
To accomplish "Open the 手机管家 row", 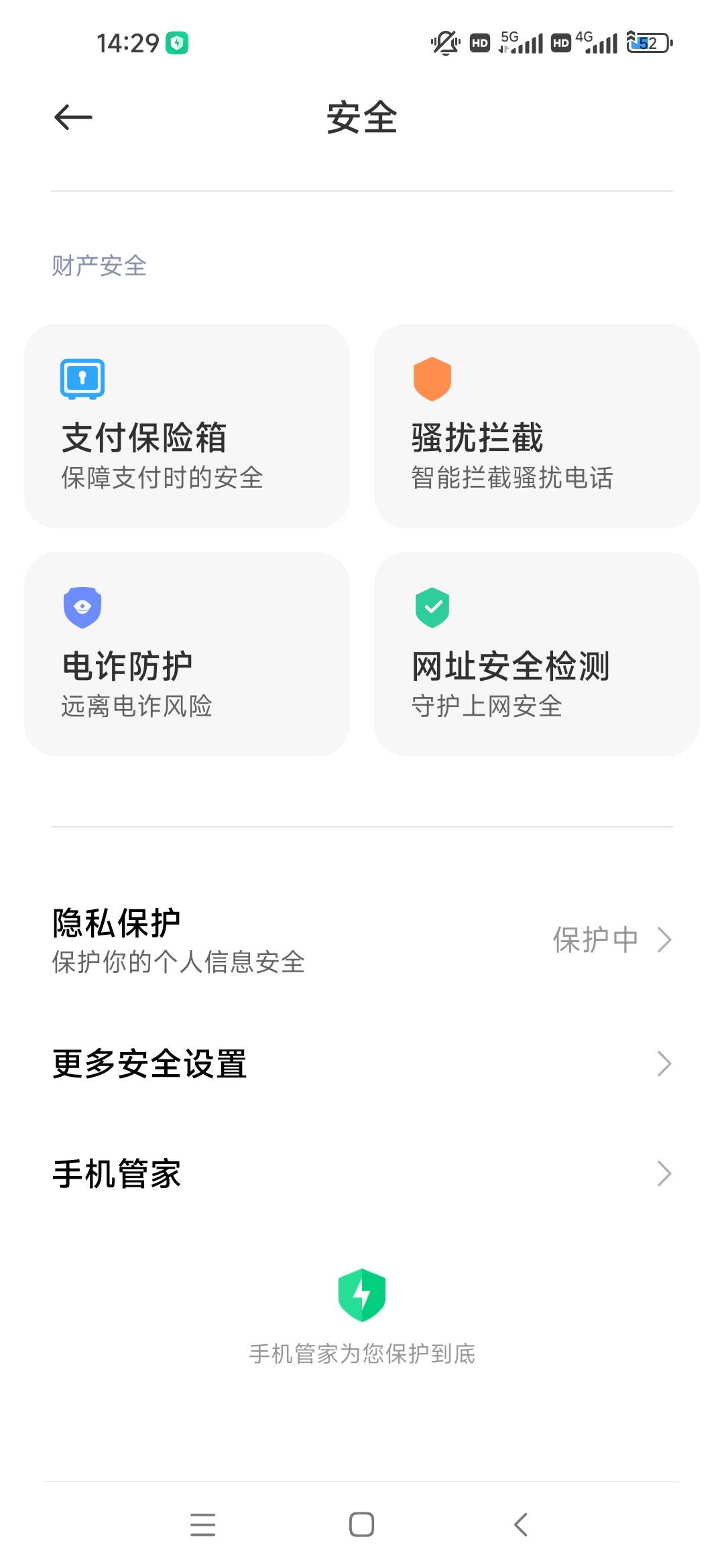I will 362,1173.
